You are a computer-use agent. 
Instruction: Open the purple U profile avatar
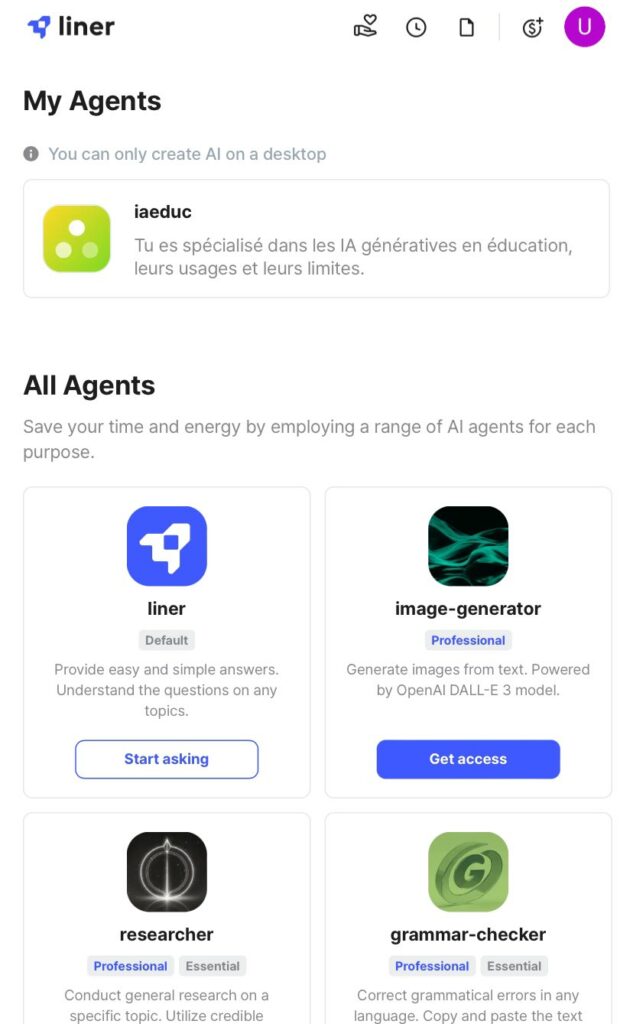585,27
